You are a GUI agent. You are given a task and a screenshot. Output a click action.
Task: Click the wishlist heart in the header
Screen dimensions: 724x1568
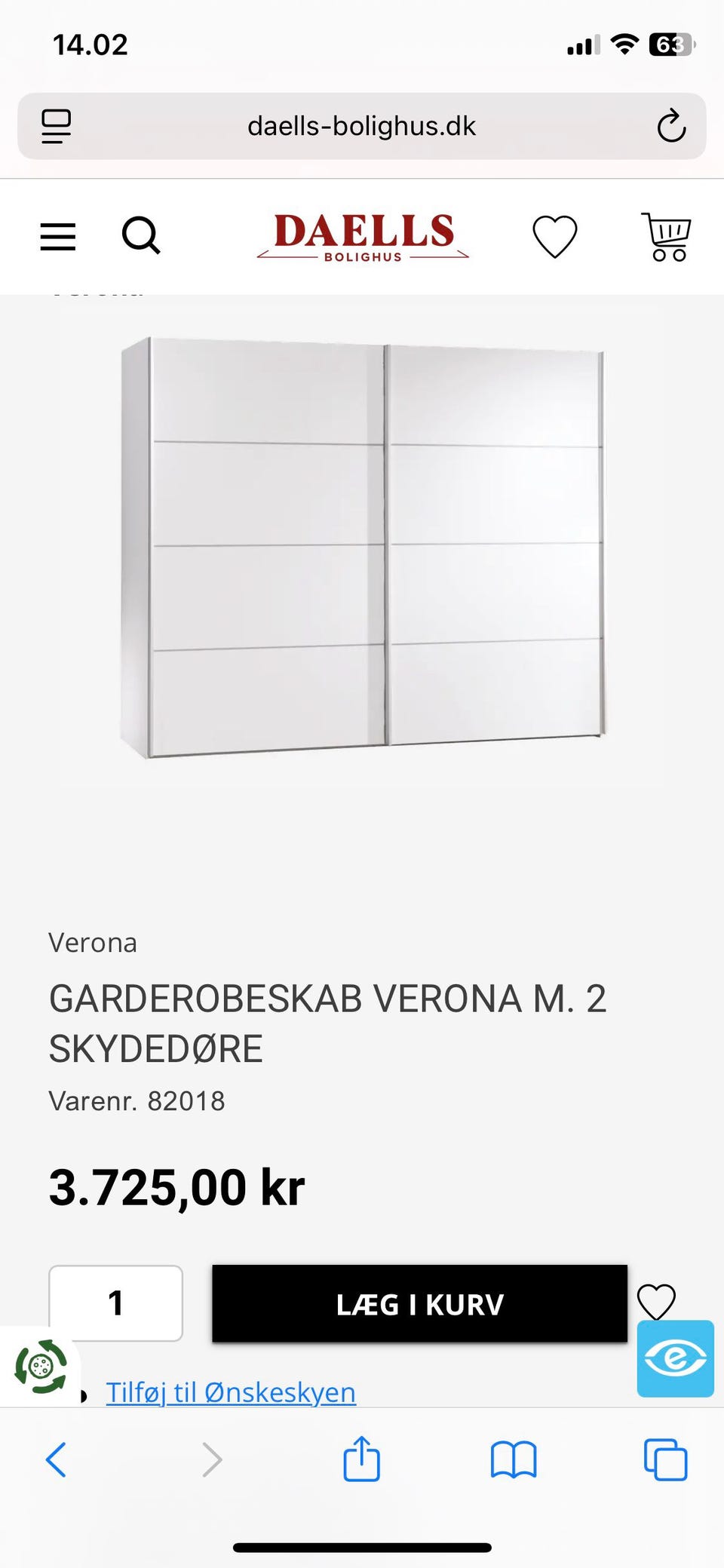point(556,236)
